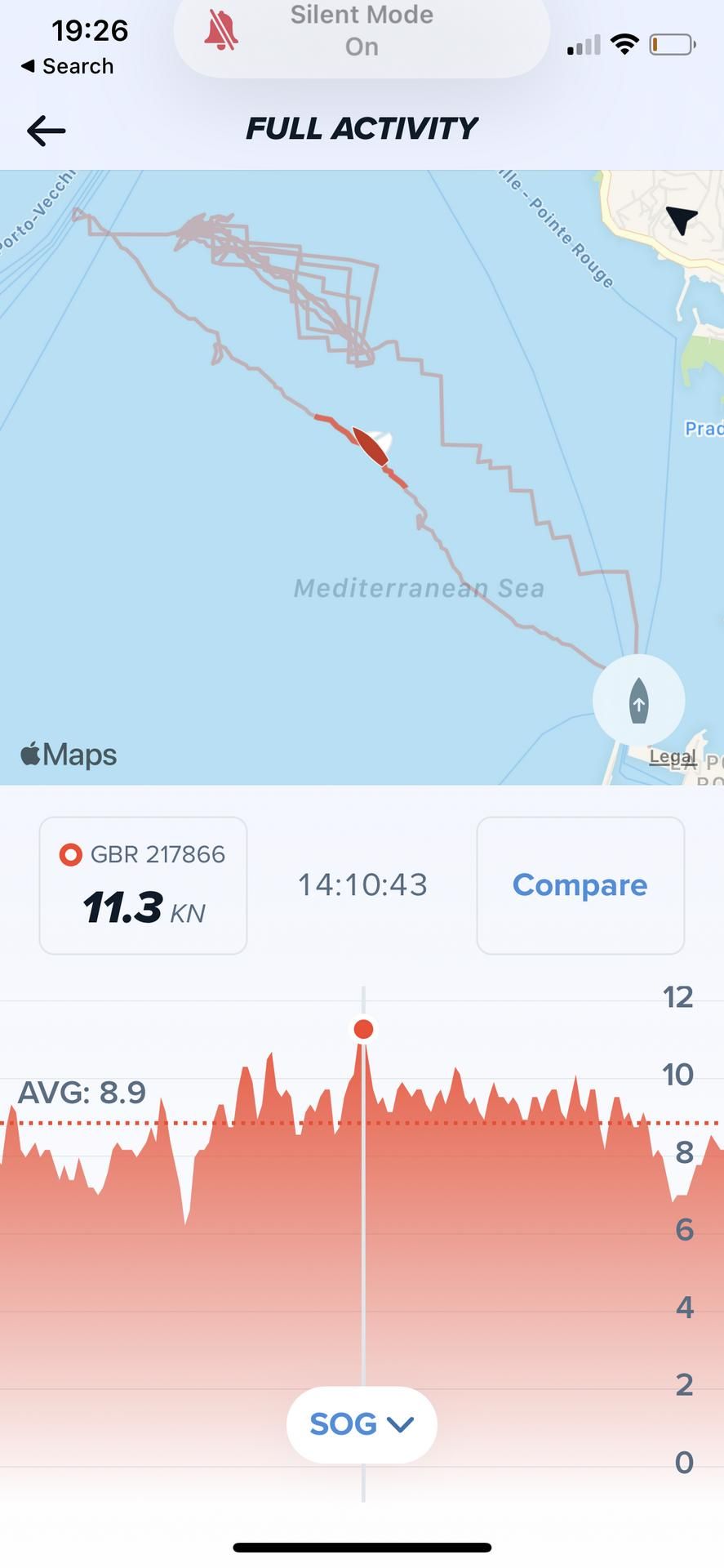Image resolution: width=724 pixels, height=1568 pixels.
Task: Tap the Compare button
Action: click(580, 885)
